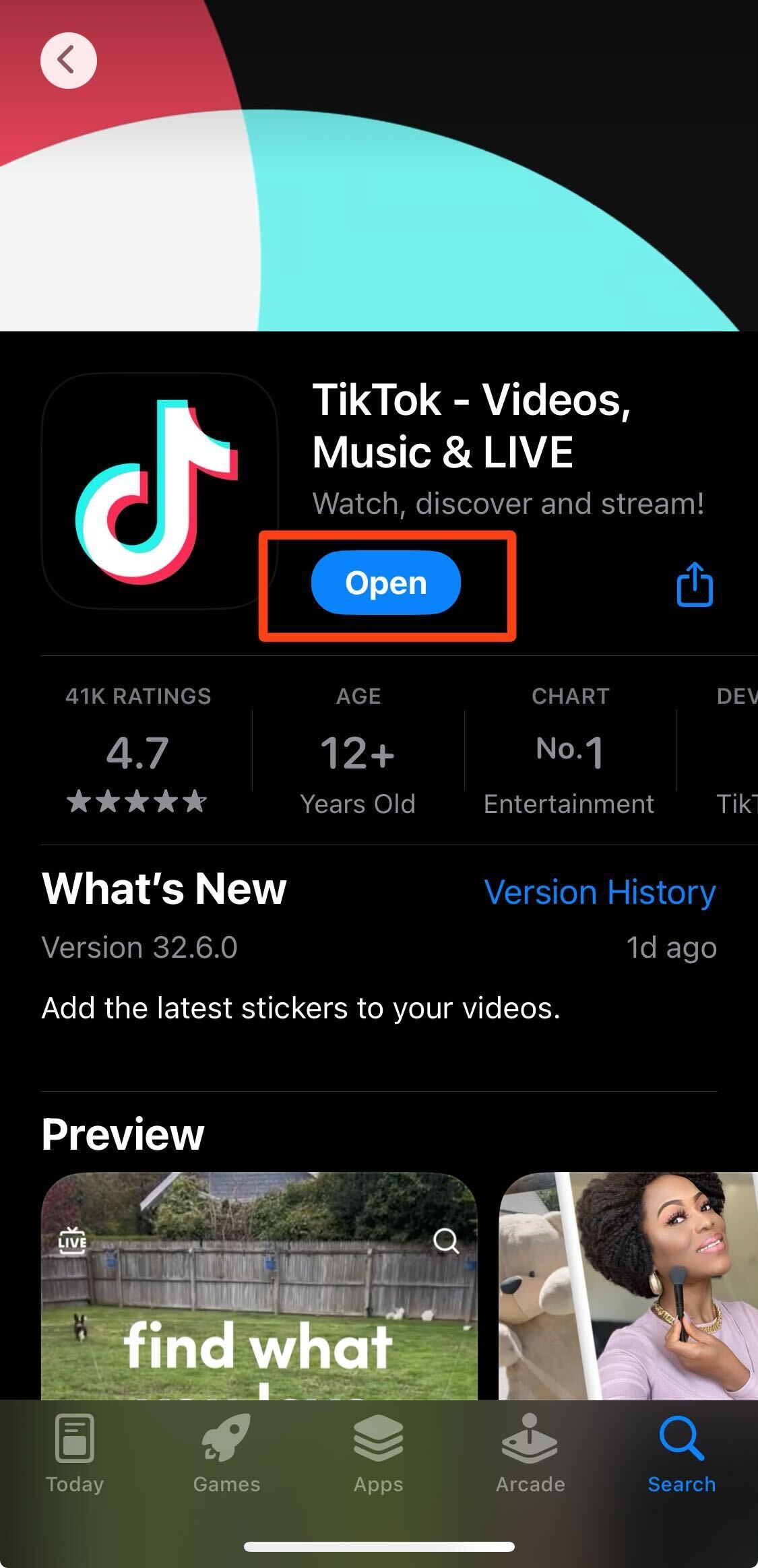
Task: Open the TikTok app
Action: point(385,583)
